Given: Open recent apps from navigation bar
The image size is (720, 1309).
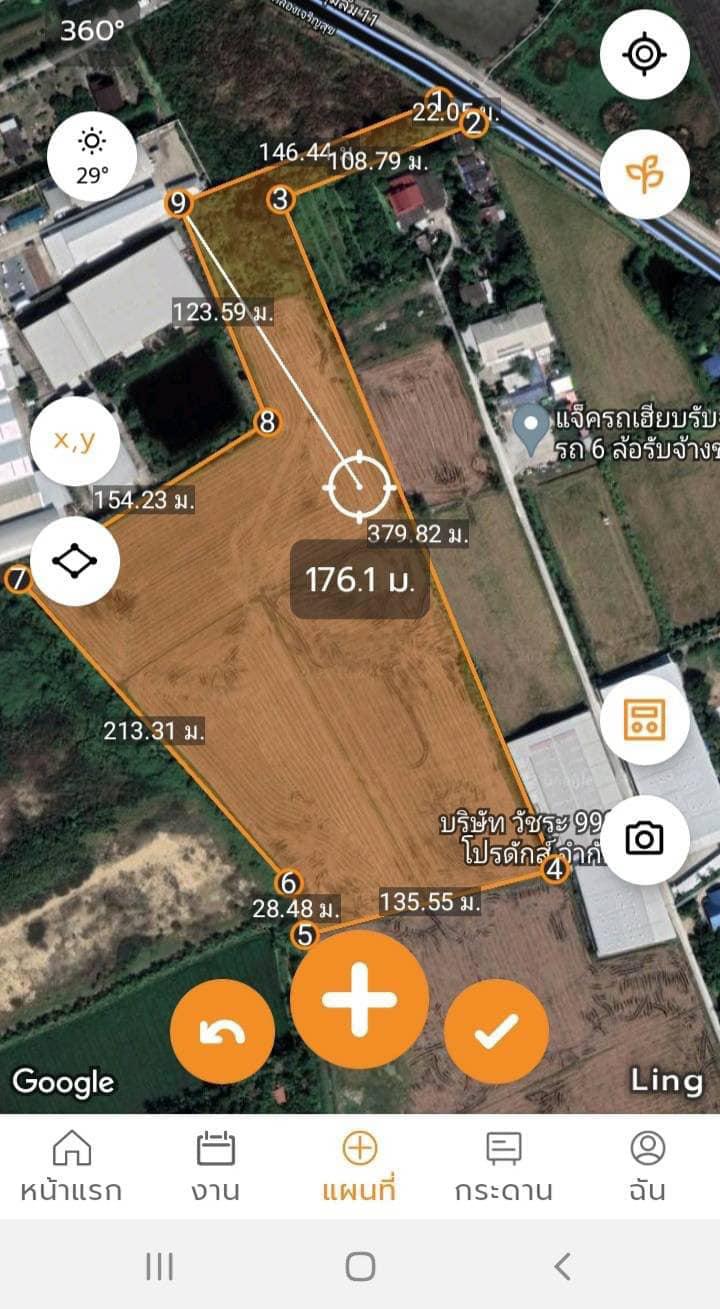Looking at the screenshot, I should 159,1267.
